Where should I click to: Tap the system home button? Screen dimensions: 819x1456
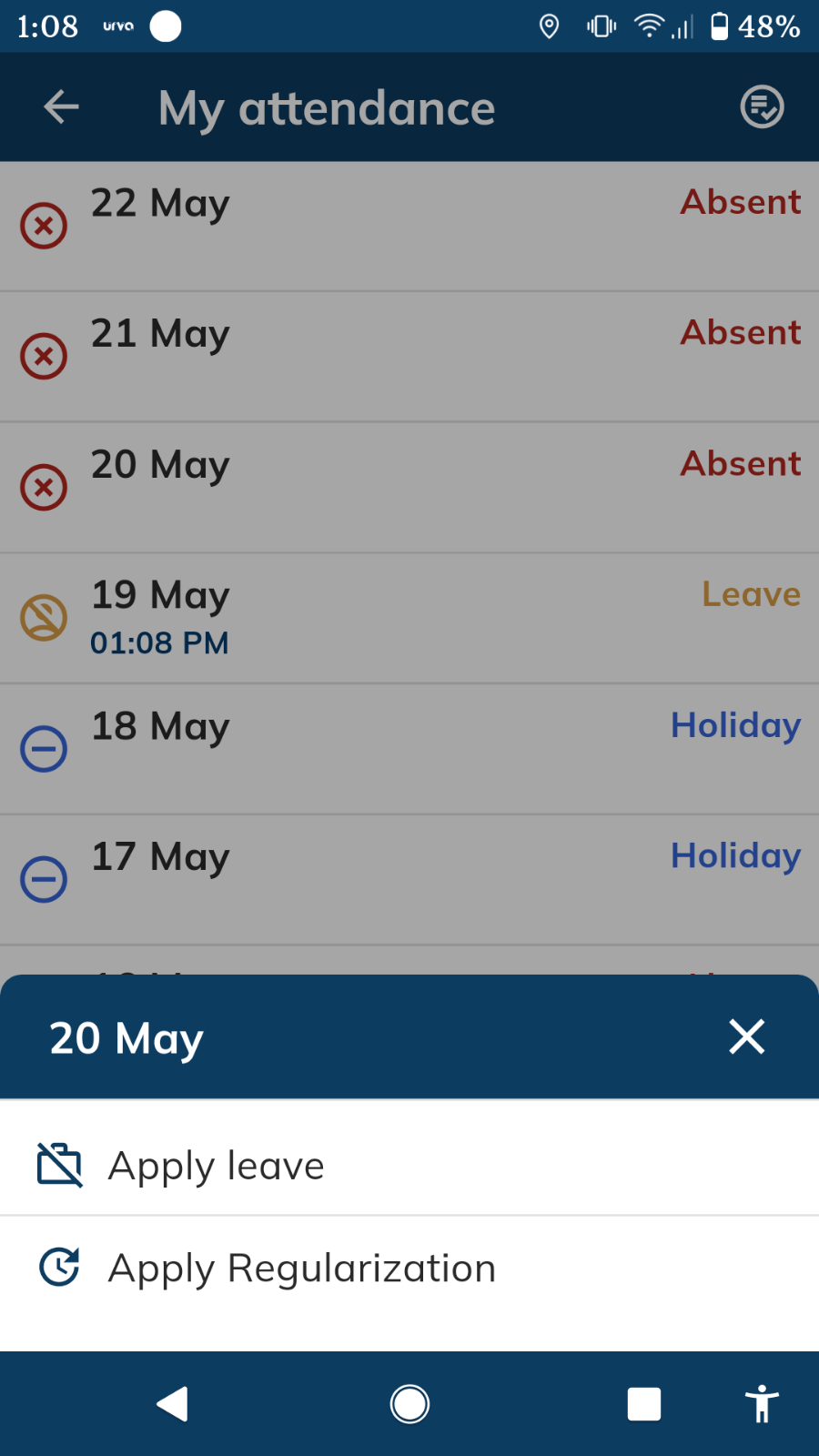[x=409, y=1404]
